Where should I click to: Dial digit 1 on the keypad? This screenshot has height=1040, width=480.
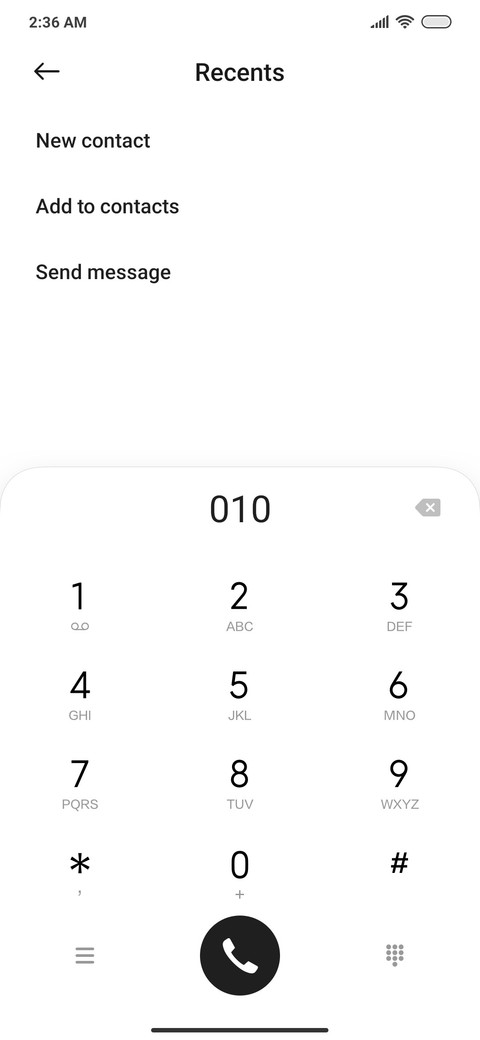tap(80, 606)
